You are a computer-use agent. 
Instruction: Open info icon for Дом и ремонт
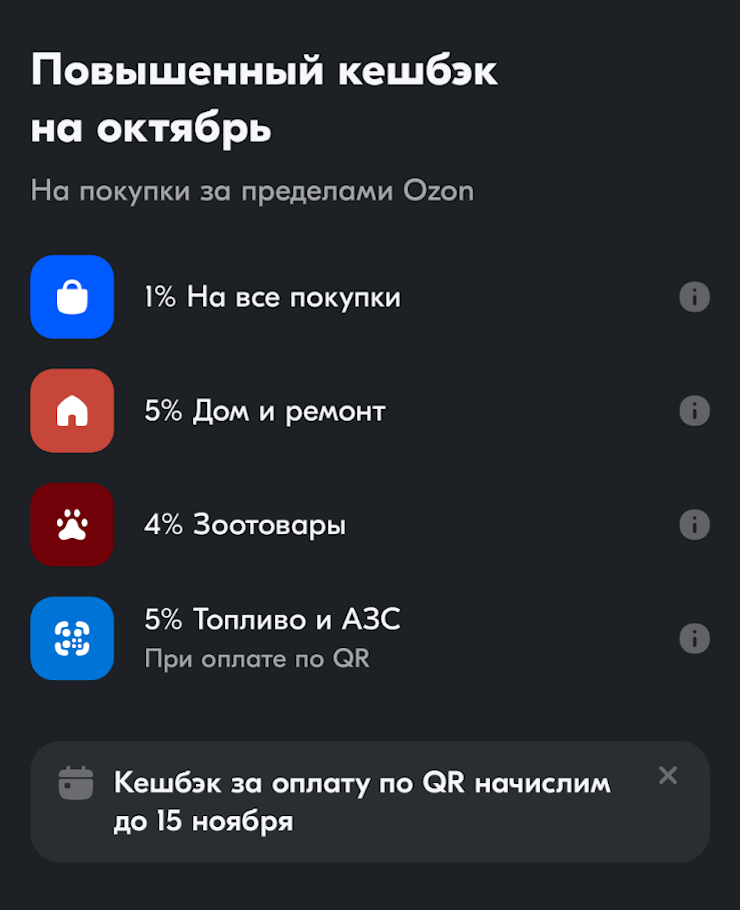click(x=694, y=411)
